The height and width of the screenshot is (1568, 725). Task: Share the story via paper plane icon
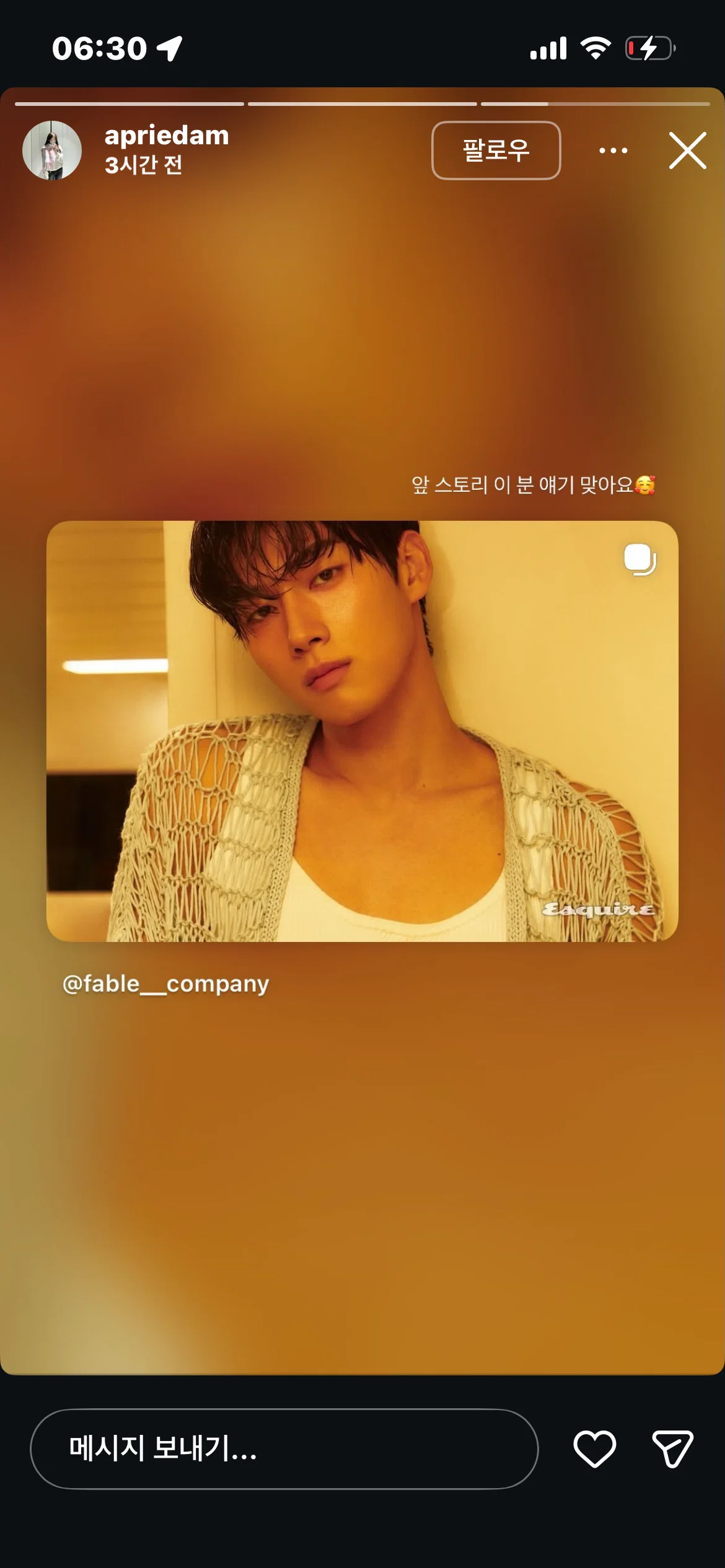tap(673, 1449)
